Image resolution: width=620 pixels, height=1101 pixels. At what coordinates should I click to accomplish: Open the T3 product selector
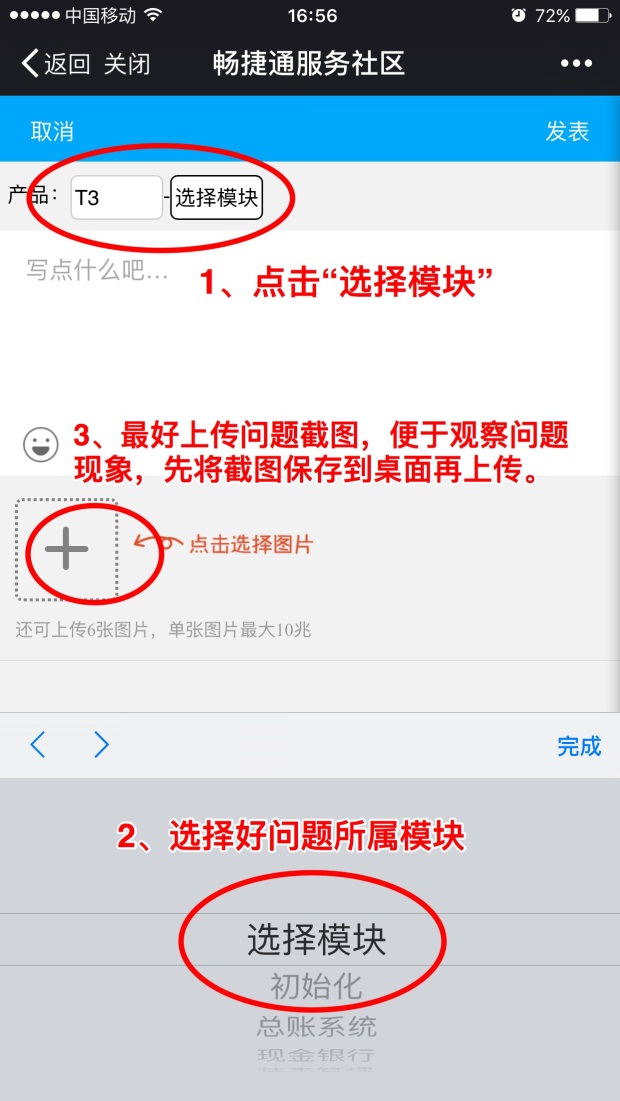pyautogui.click(x=116, y=198)
